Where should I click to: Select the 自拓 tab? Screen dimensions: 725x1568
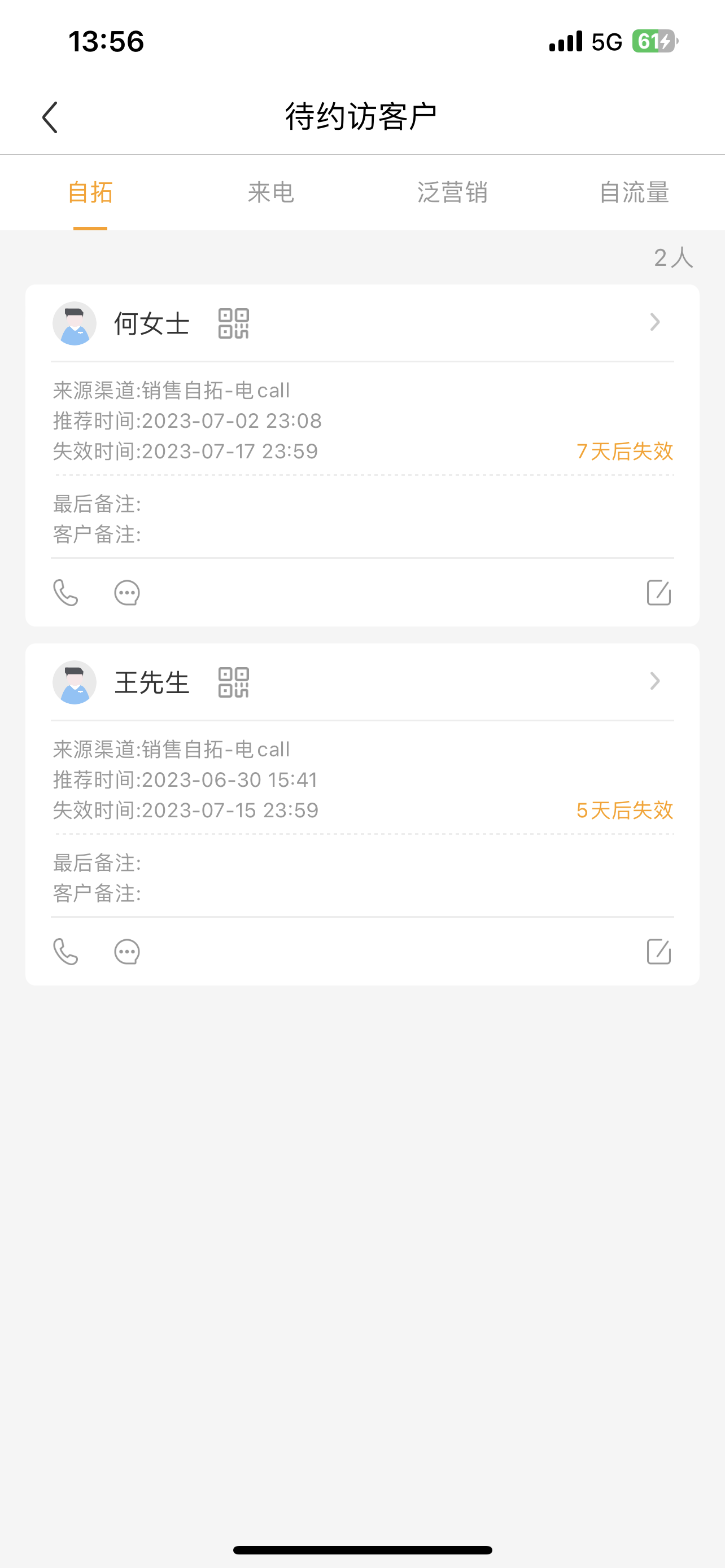90,192
